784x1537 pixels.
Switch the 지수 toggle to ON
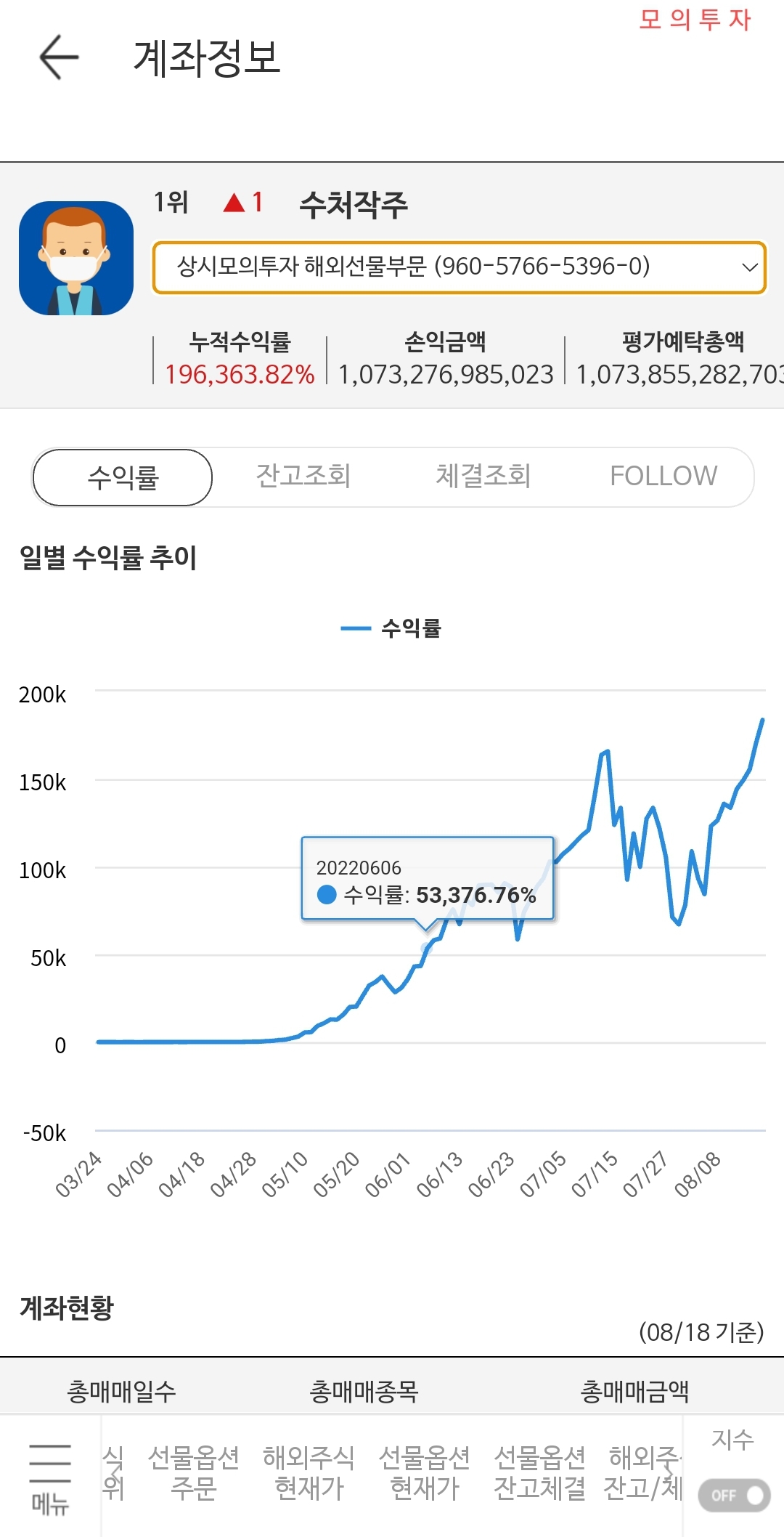point(733,1495)
